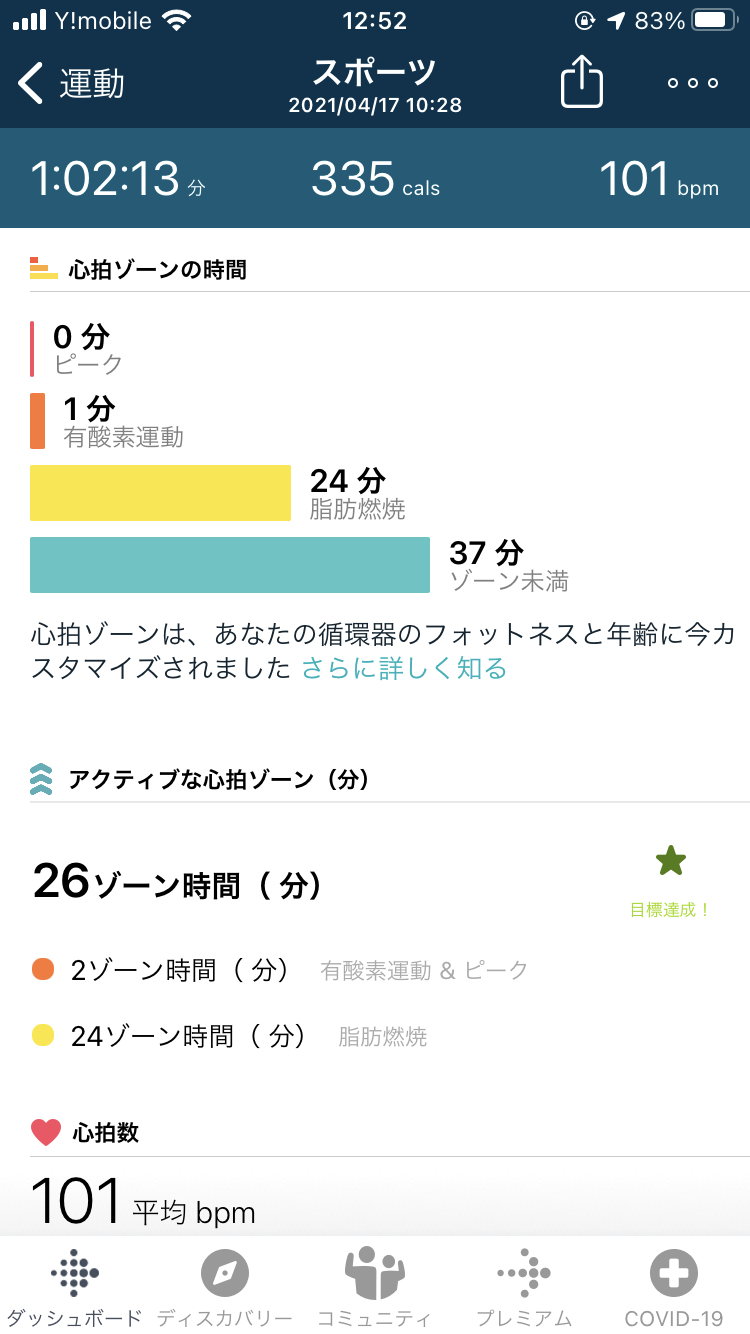Select the プレミアム tab
The width and height of the screenshot is (750, 1334).
(x=524, y=1289)
